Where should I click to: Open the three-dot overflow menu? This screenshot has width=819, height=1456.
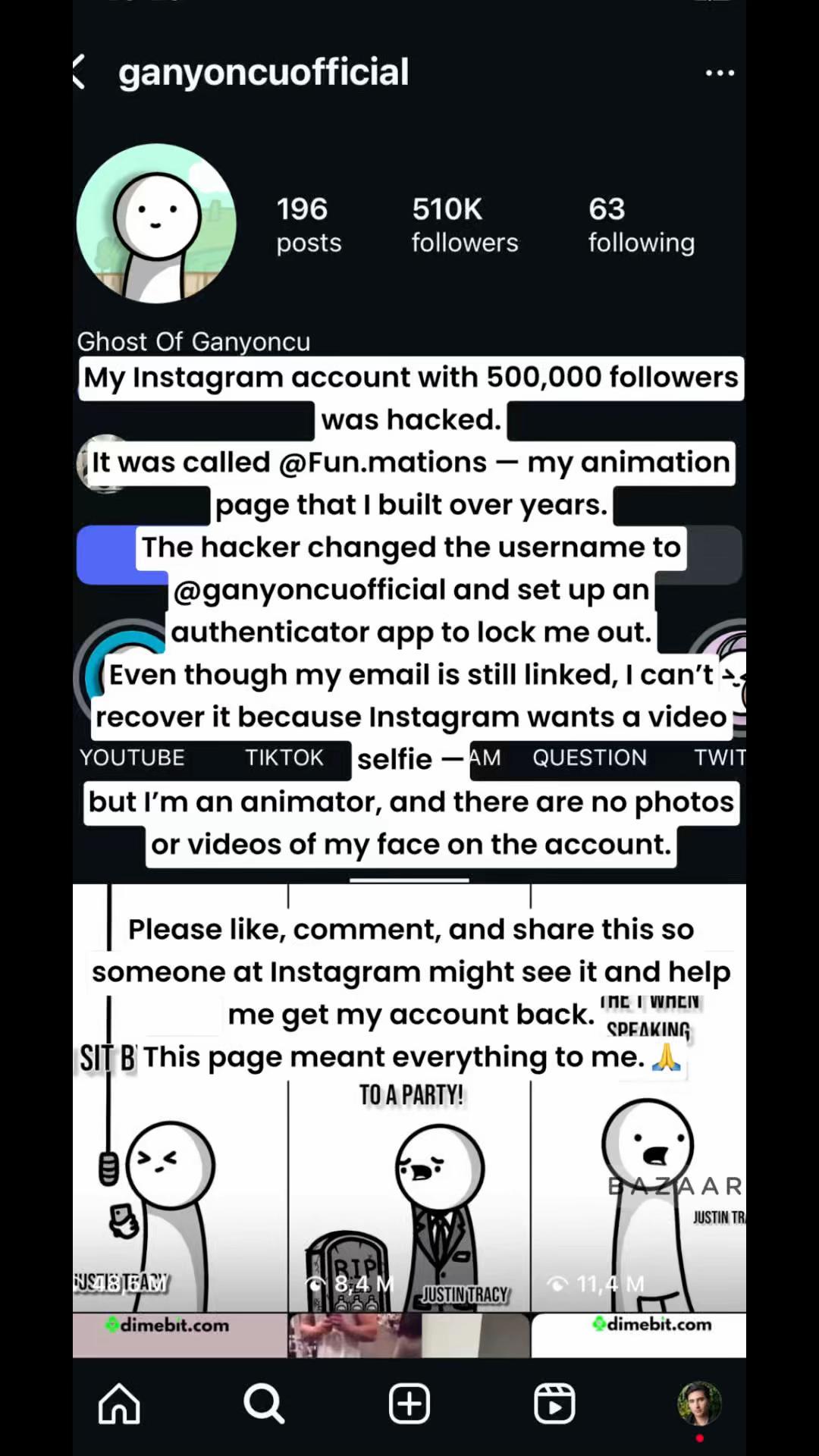720,73
